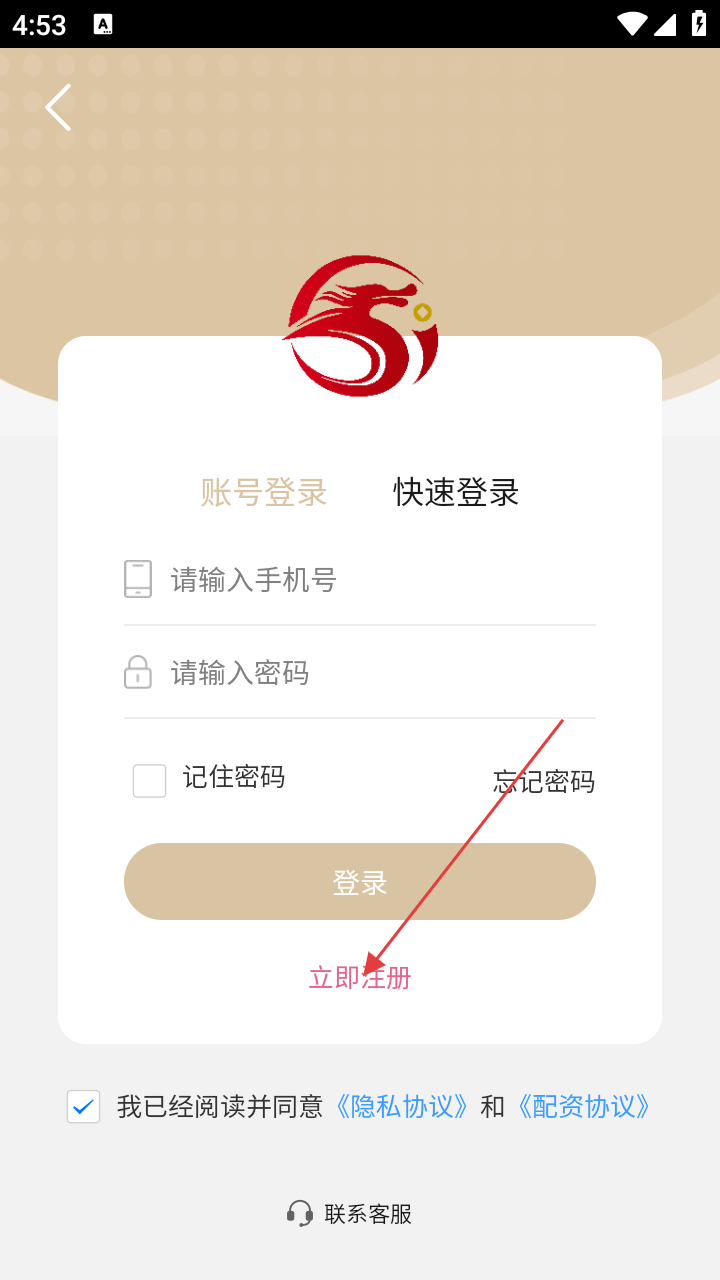Tap the 登录 button
Screen dimensions: 720x1280
360,881
